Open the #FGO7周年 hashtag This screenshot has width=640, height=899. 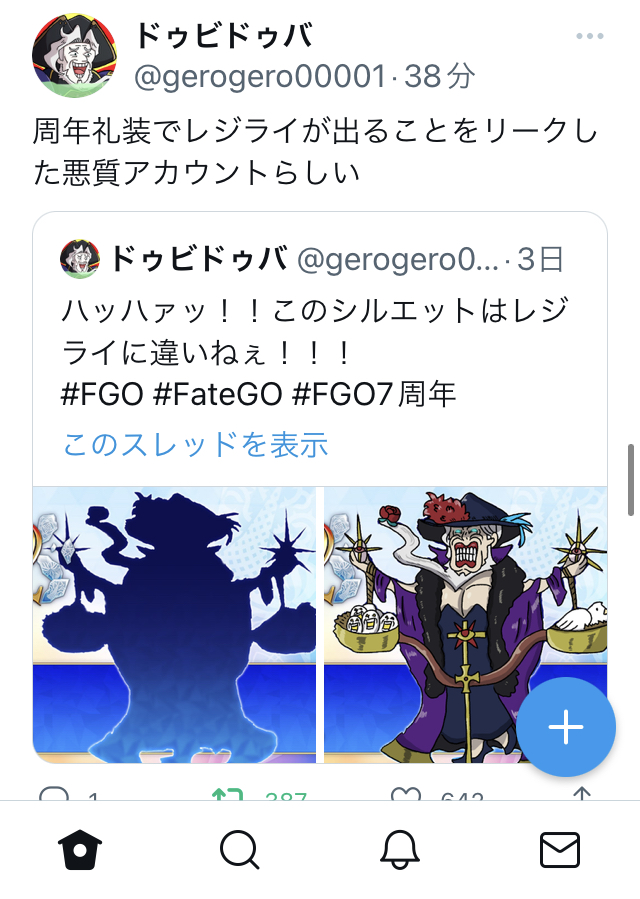coord(374,393)
